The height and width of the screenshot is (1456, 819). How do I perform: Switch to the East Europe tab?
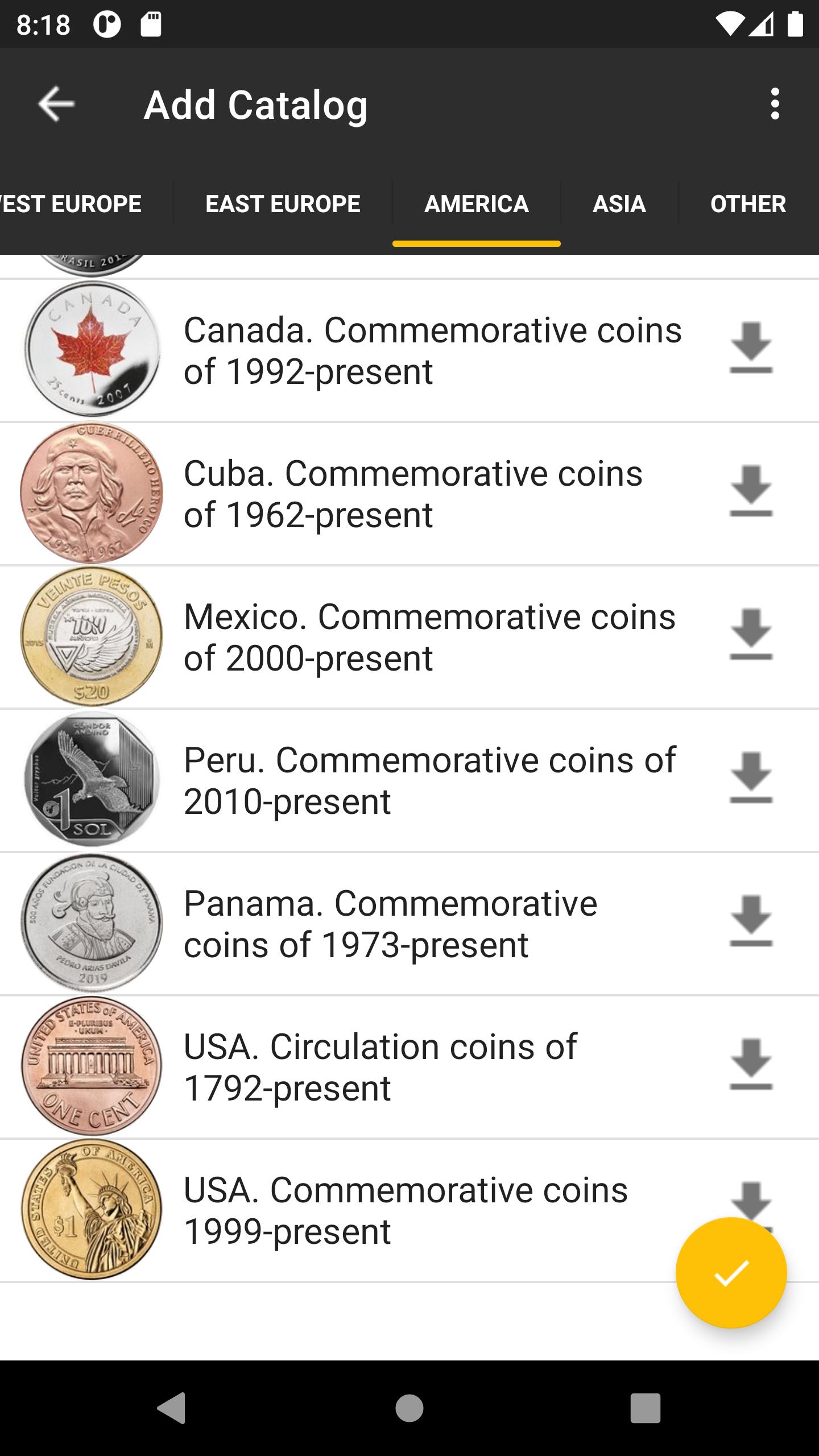(x=283, y=204)
